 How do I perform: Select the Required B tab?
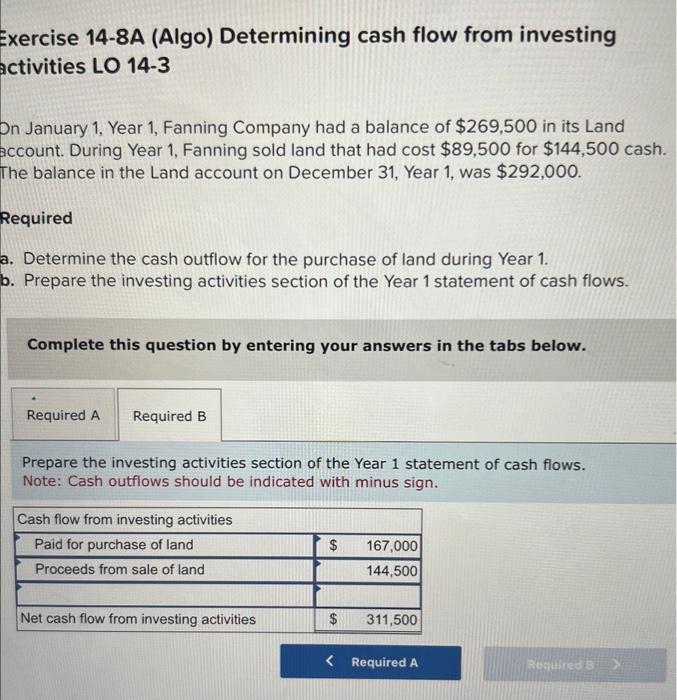[169, 416]
